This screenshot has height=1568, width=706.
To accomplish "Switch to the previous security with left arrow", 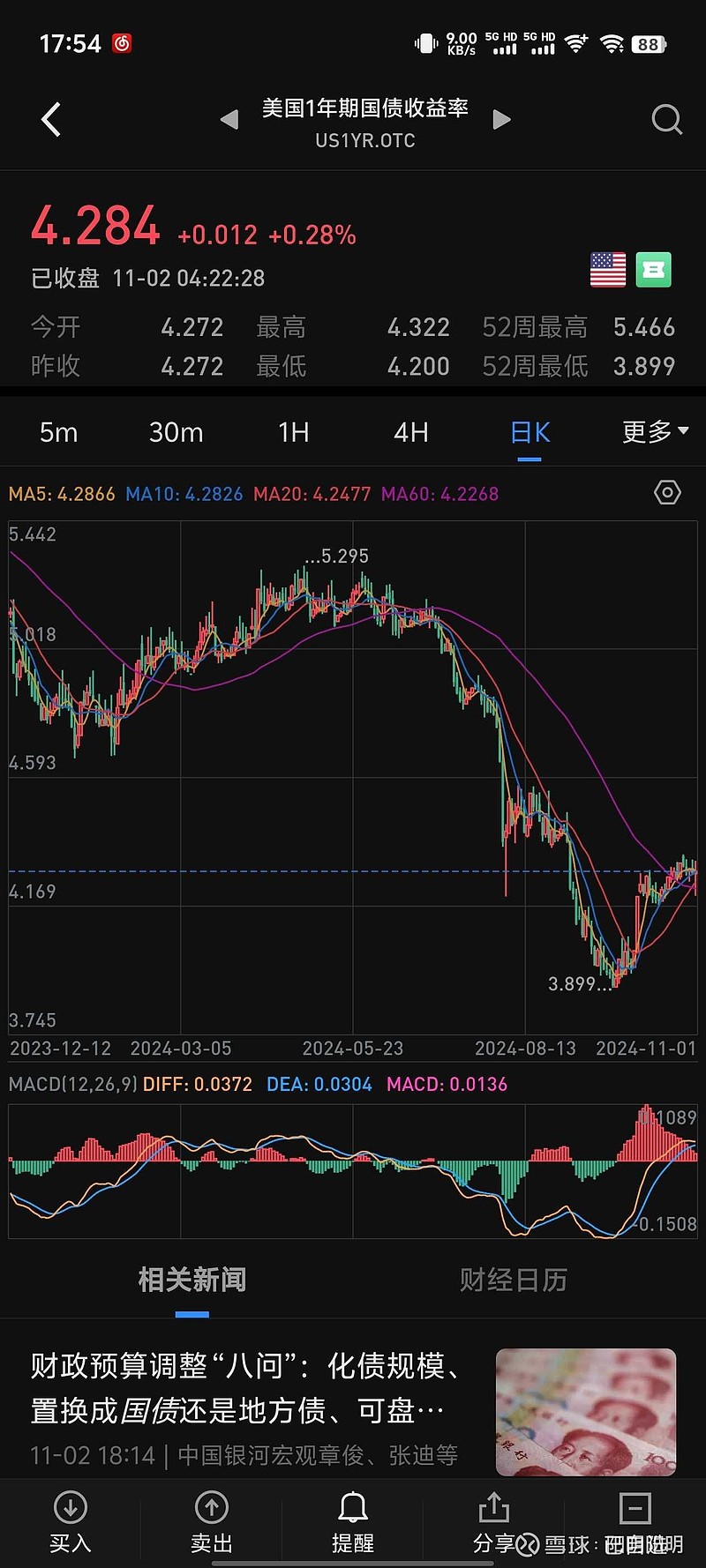I will 229,119.
